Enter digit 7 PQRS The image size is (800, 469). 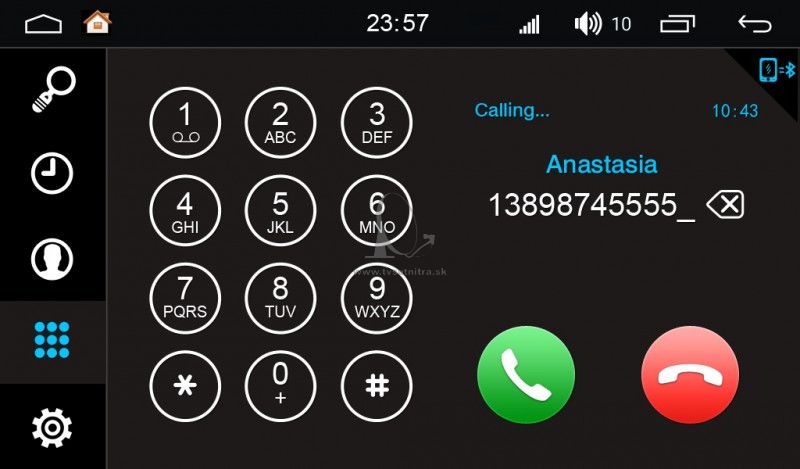185,298
